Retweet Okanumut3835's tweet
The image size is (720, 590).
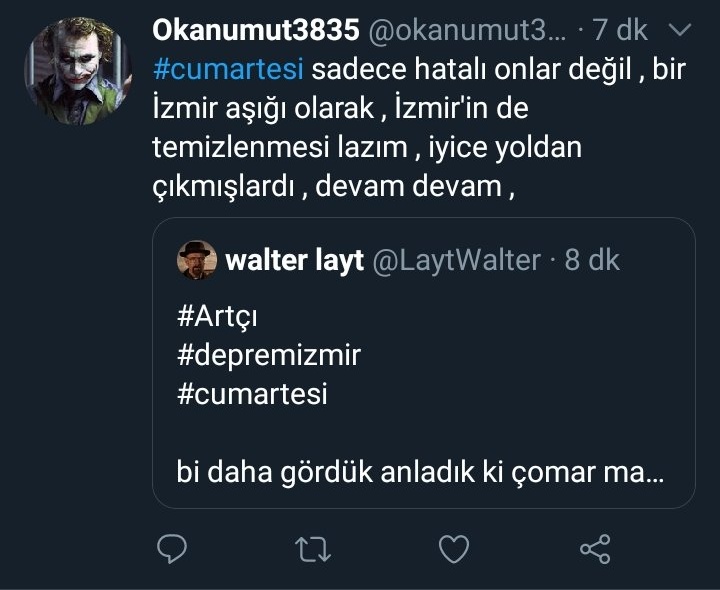tap(314, 548)
